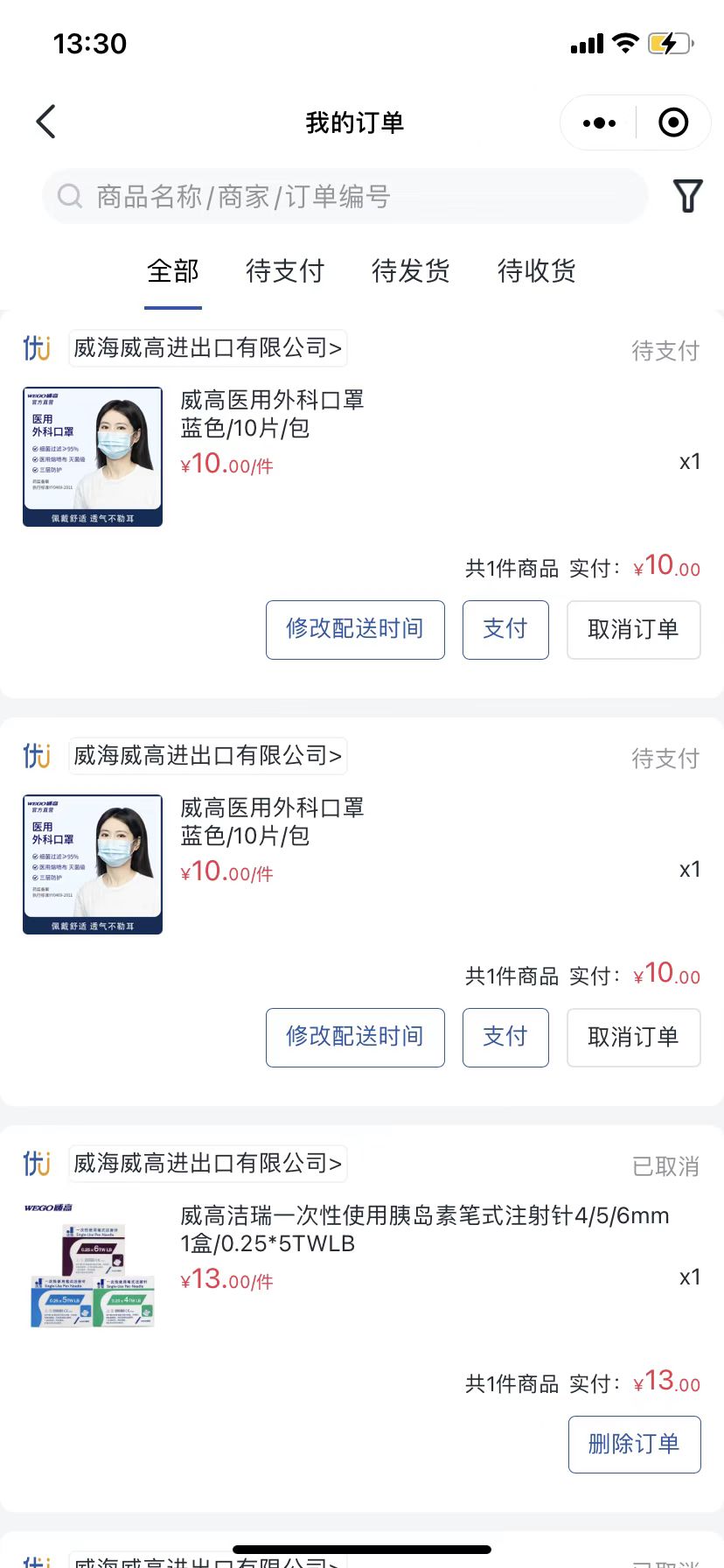Show orders under 待收货 tab
The height and width of the screenshot is (1568, 724).
[537, 271]
